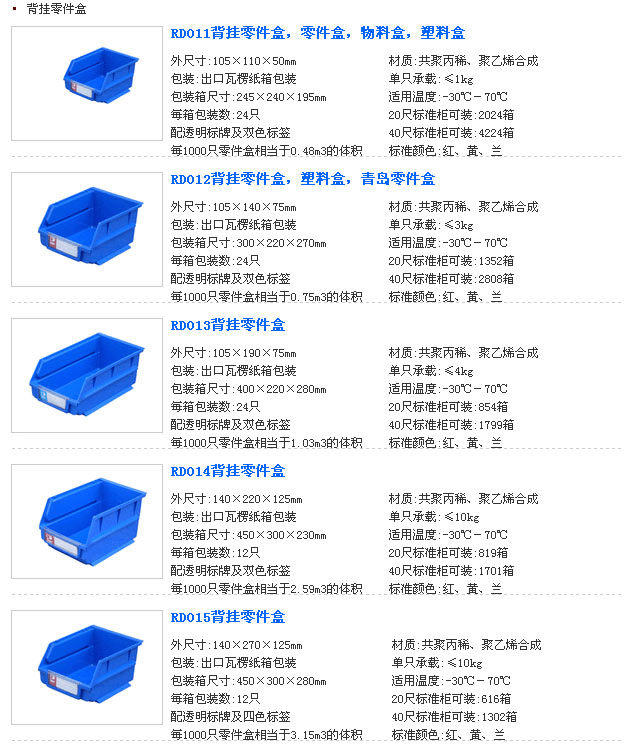This screenshot has width=632, height=750.
Task: Open the RD012 背挂零件盒 title link
Action: click(x=303, y=179)
